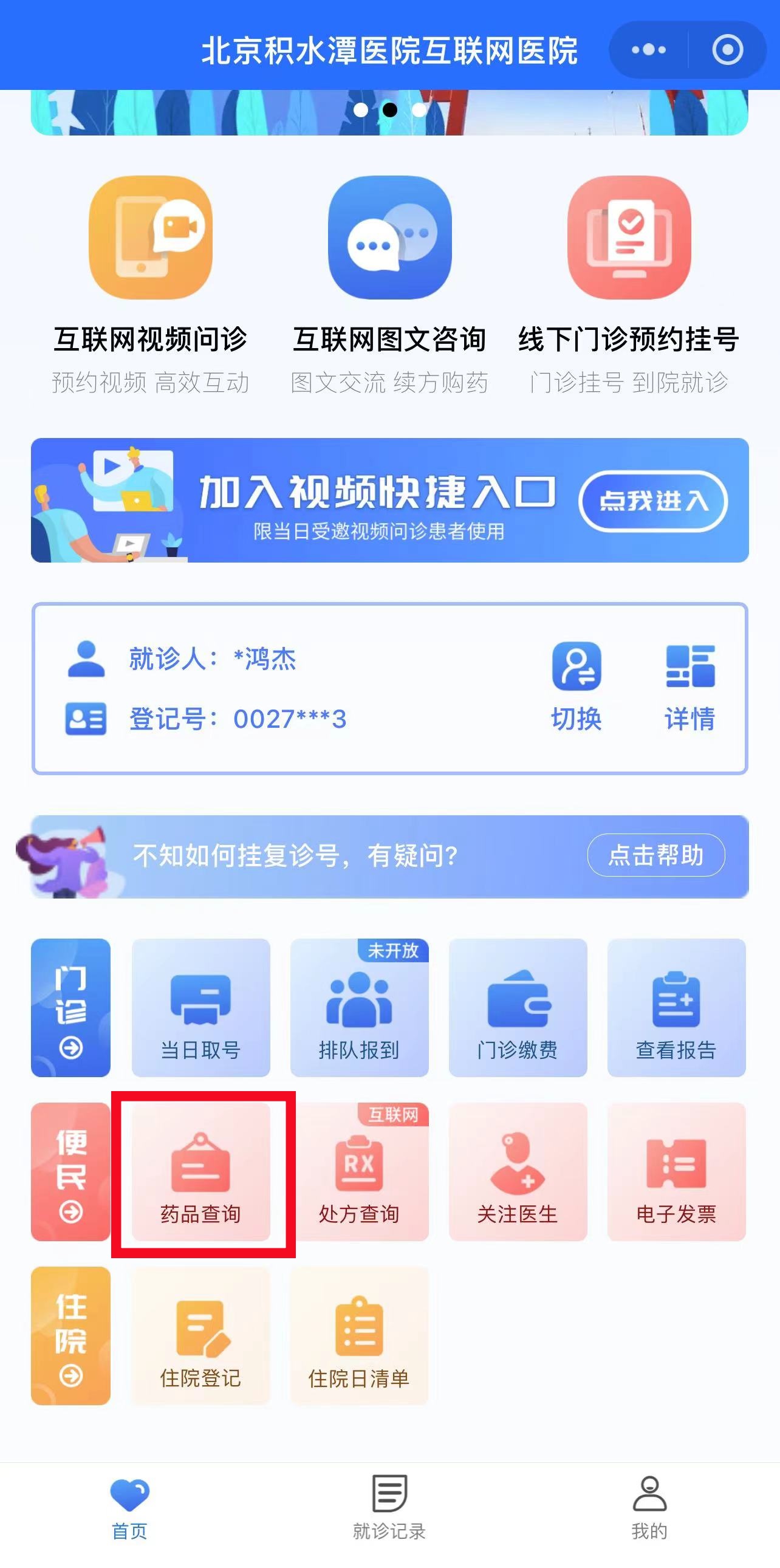Open 处方查询 prescription lookup
The image size is (780, 1568).
[359, 1172]
